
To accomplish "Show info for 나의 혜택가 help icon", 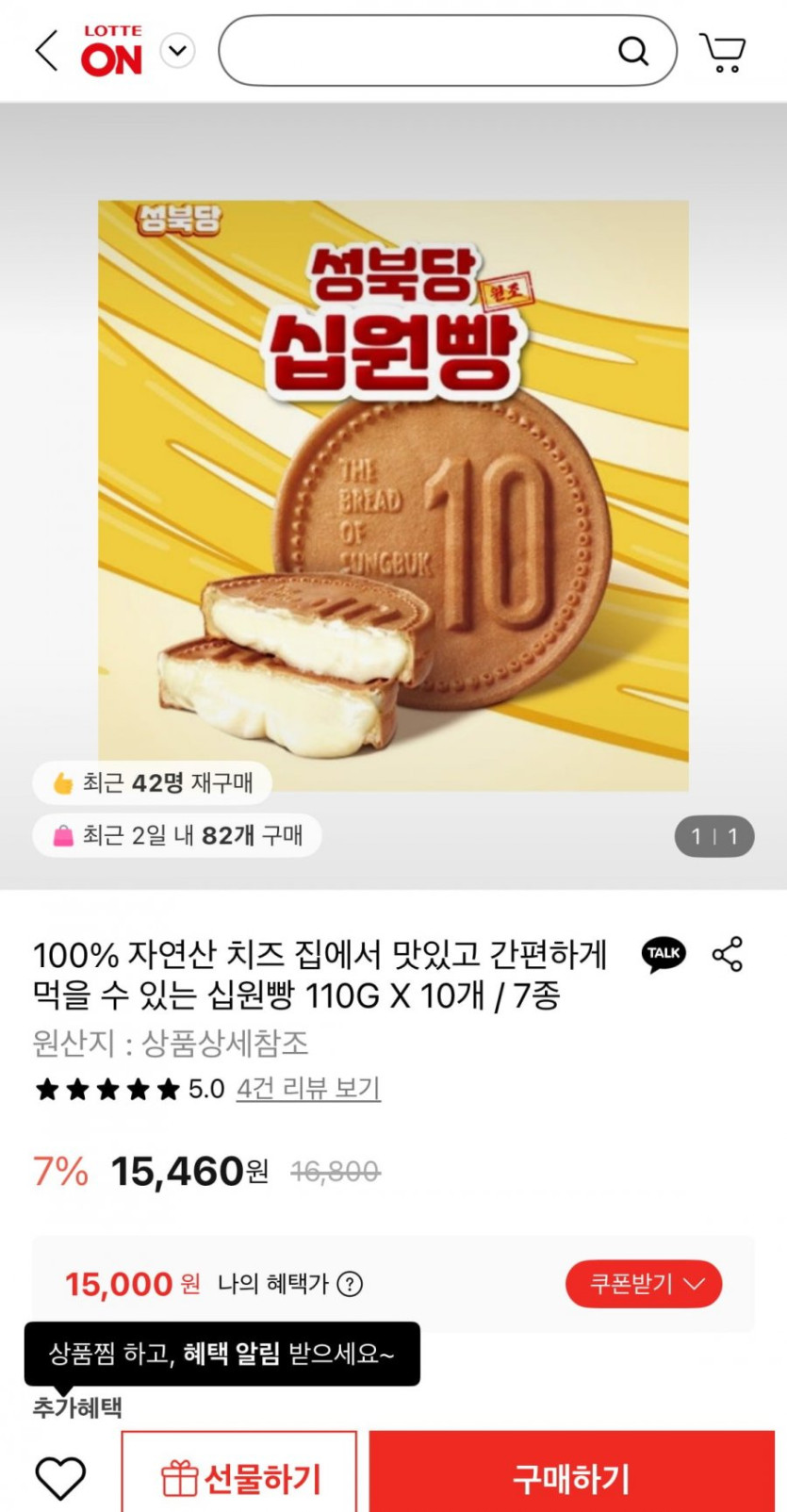I will click(350, 1284).
